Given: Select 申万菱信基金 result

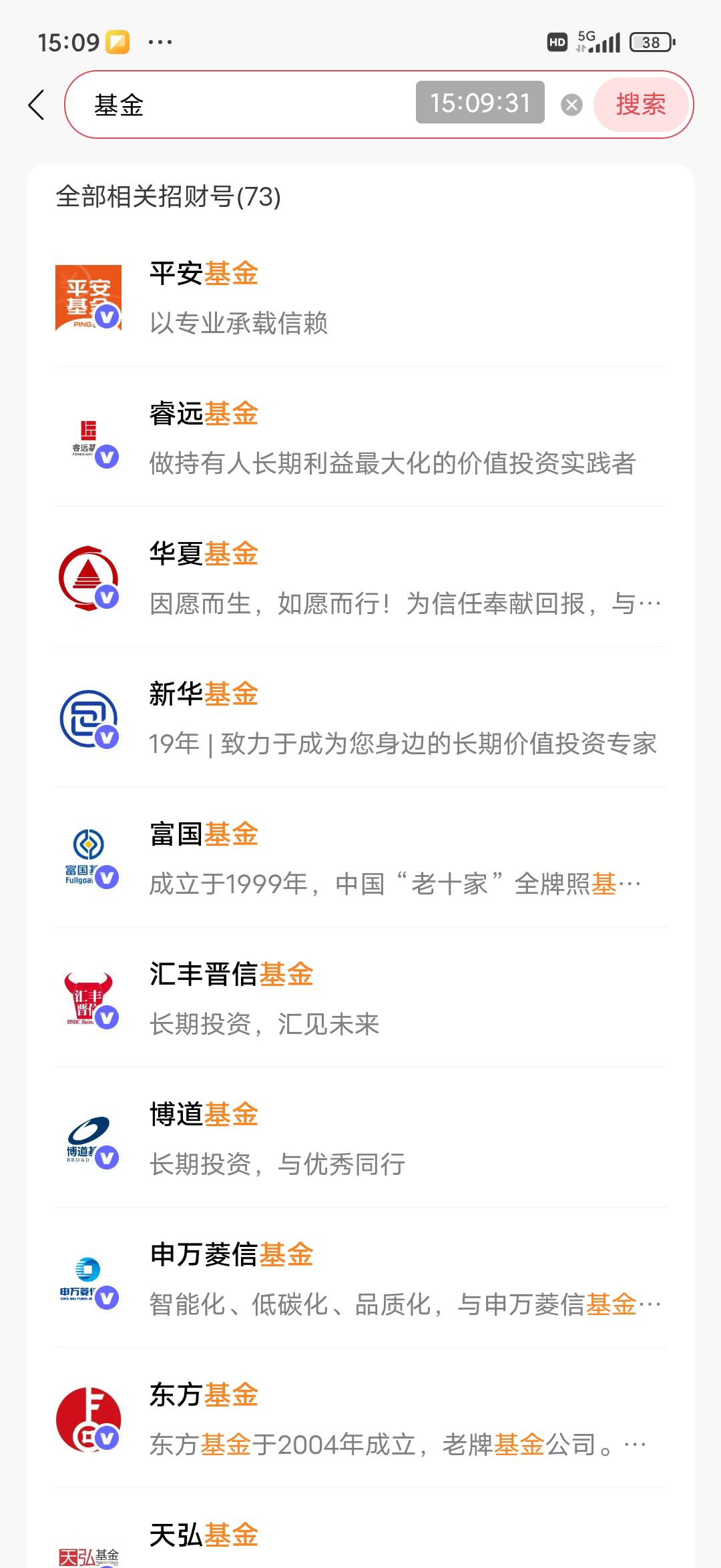Looking at the screenshot, I should point(360,1278).
